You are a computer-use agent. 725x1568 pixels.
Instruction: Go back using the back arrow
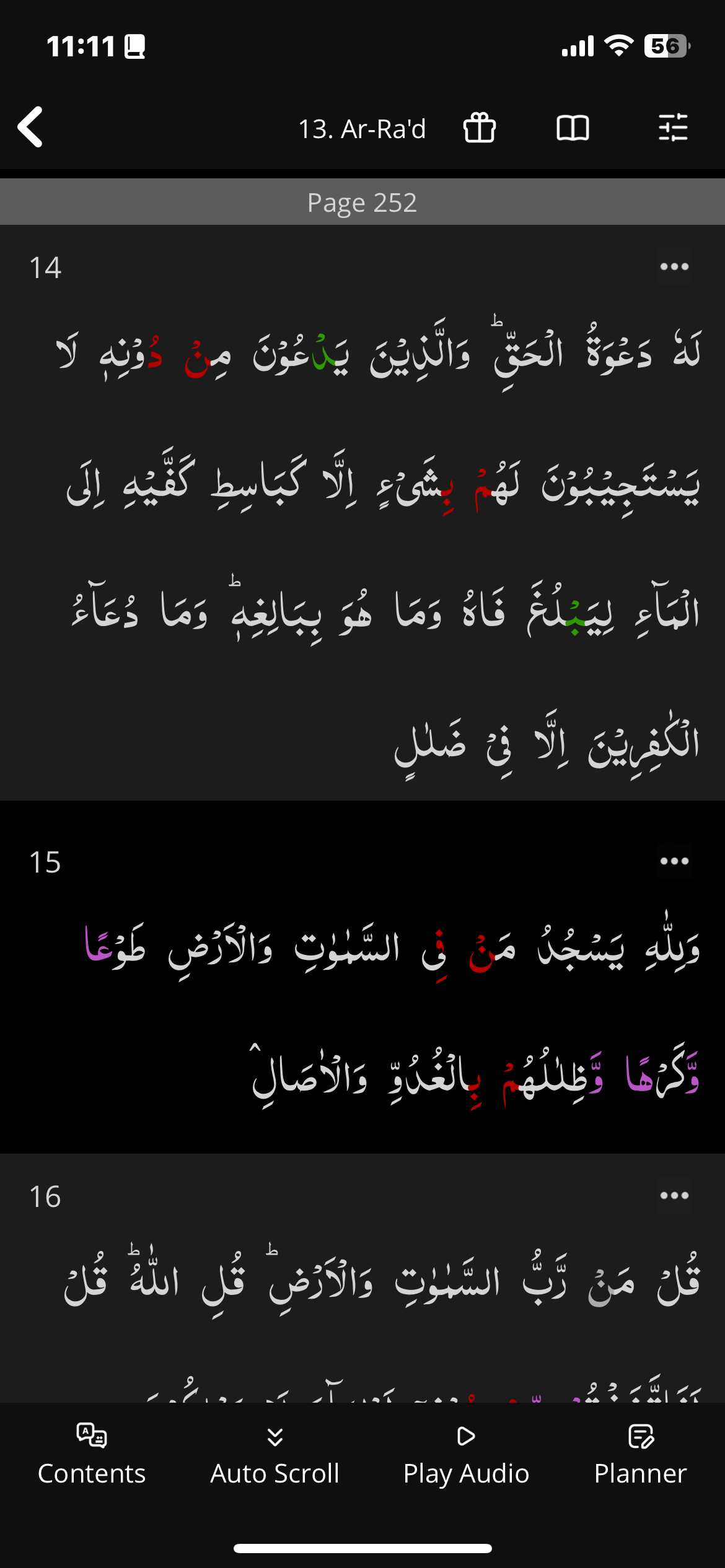pos(31,128)
